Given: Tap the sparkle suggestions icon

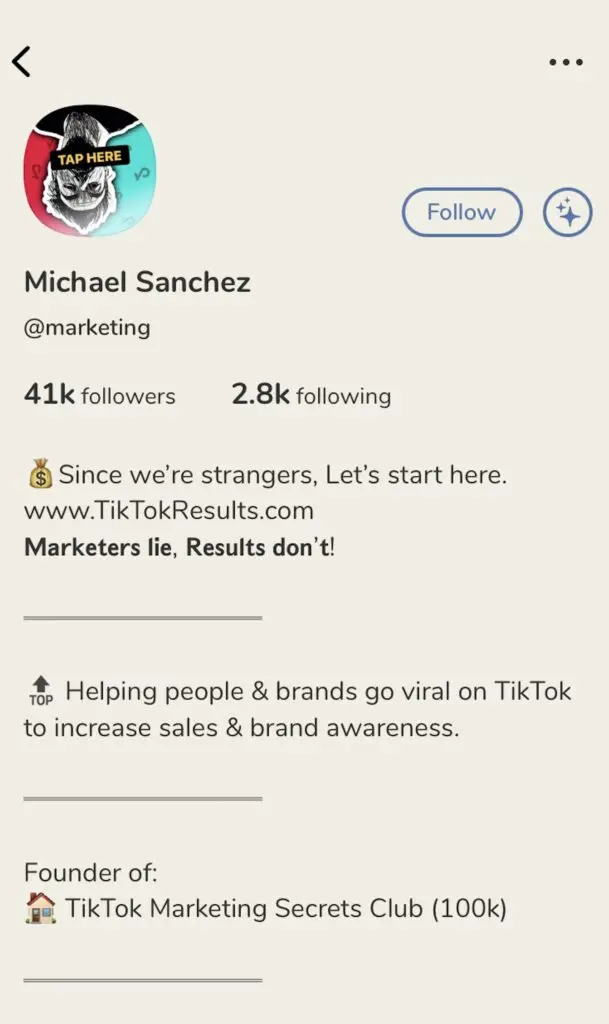Looking at the screenshot, I should (567, 212).
